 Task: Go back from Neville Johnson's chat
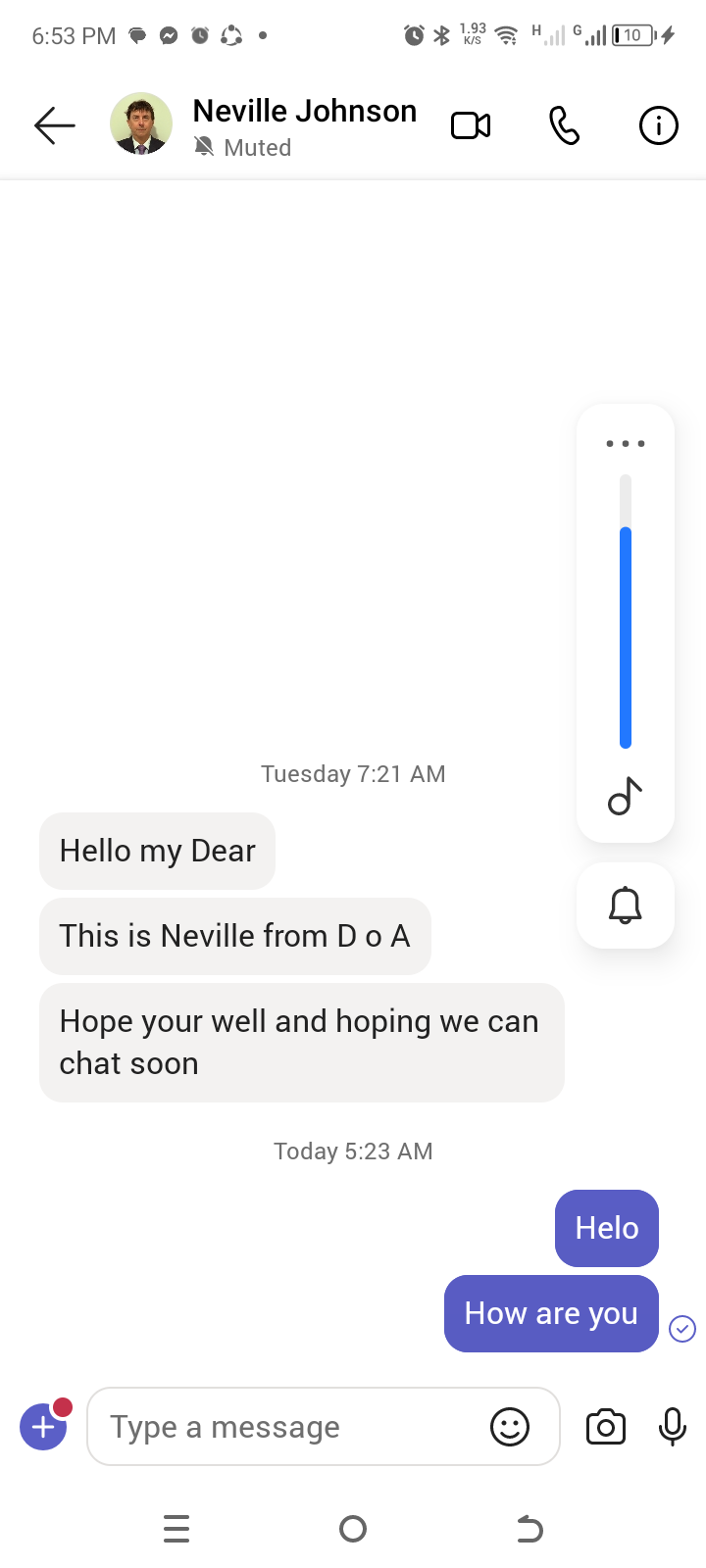click(55, 125)
